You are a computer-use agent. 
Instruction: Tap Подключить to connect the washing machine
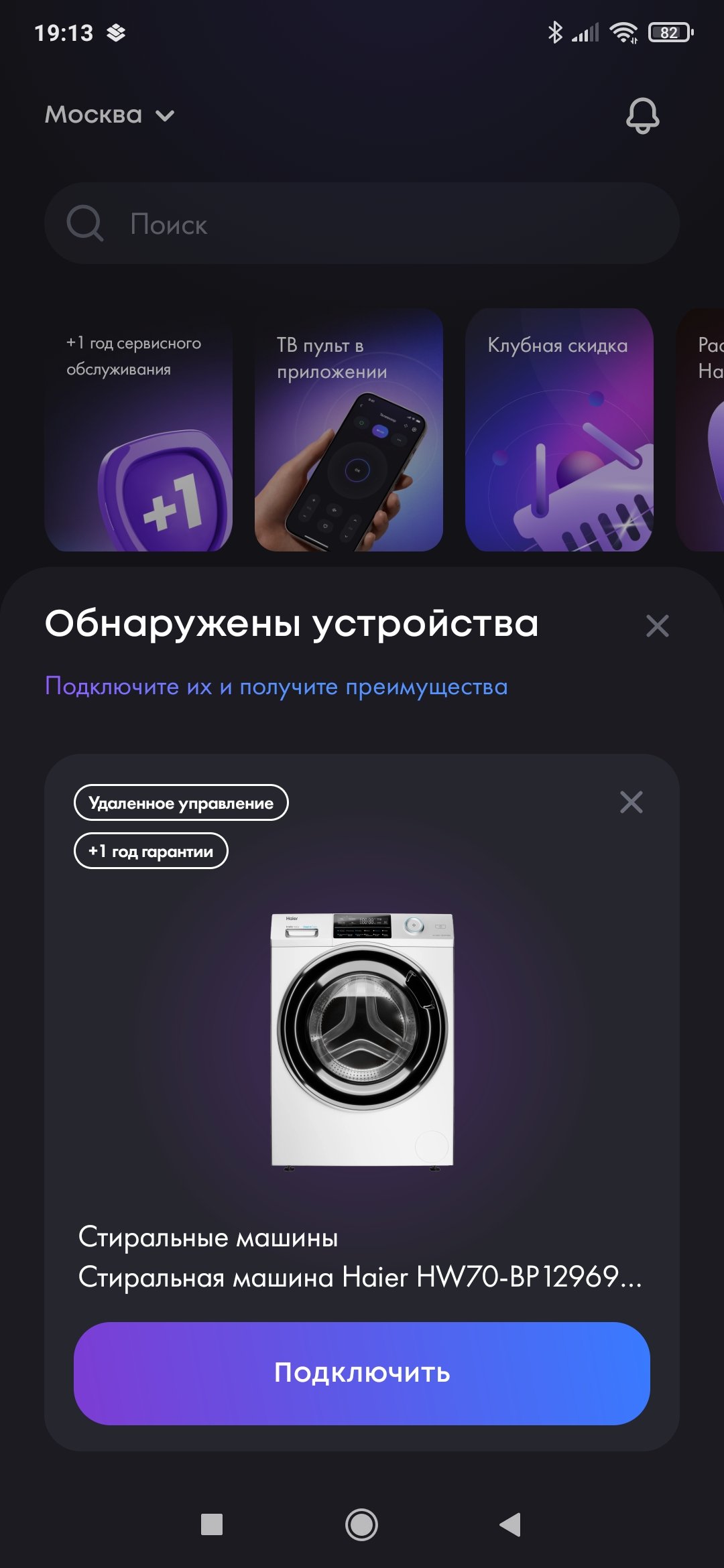(x=362, y=1373)
